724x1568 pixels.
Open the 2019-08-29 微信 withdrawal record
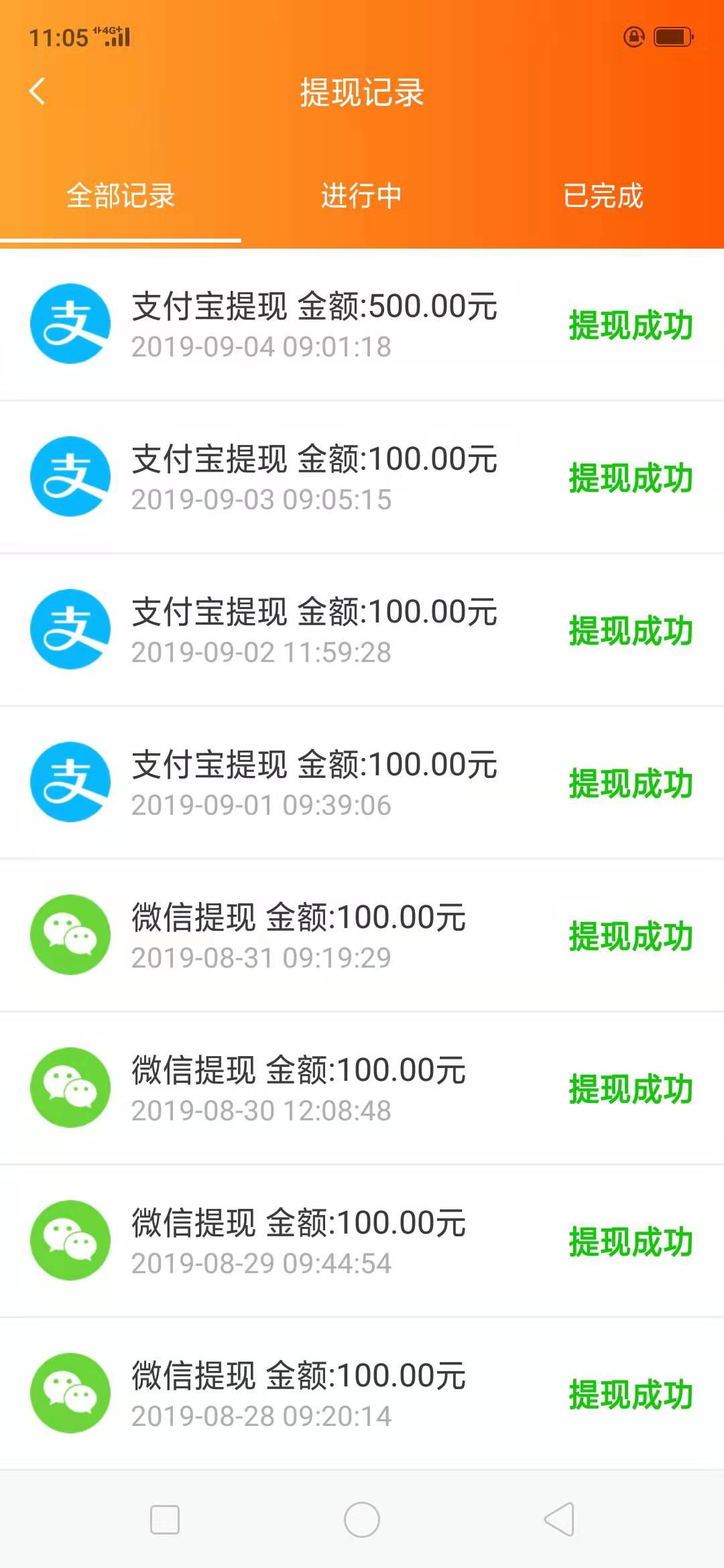click(362, 1241)
